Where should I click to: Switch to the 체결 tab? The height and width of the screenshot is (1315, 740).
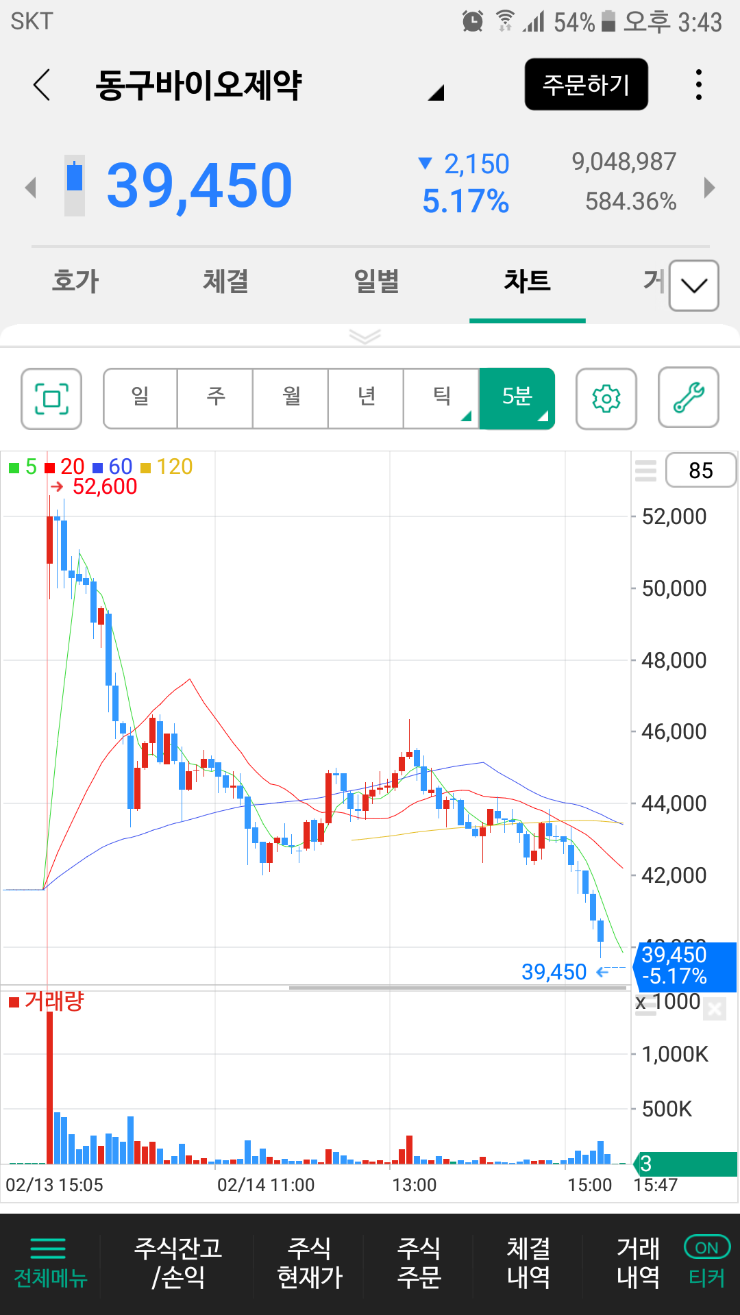(x=225, y=281)
